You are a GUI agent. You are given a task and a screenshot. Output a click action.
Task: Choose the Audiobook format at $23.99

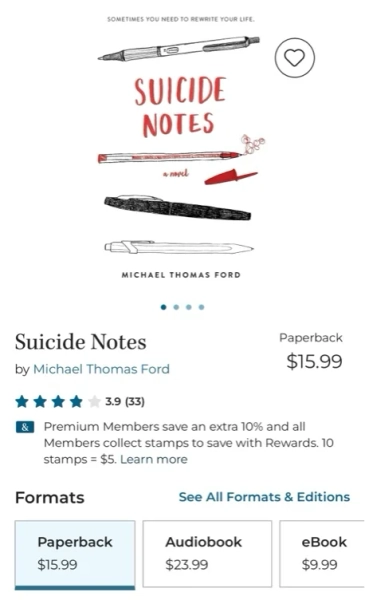[x=207, y=554]
